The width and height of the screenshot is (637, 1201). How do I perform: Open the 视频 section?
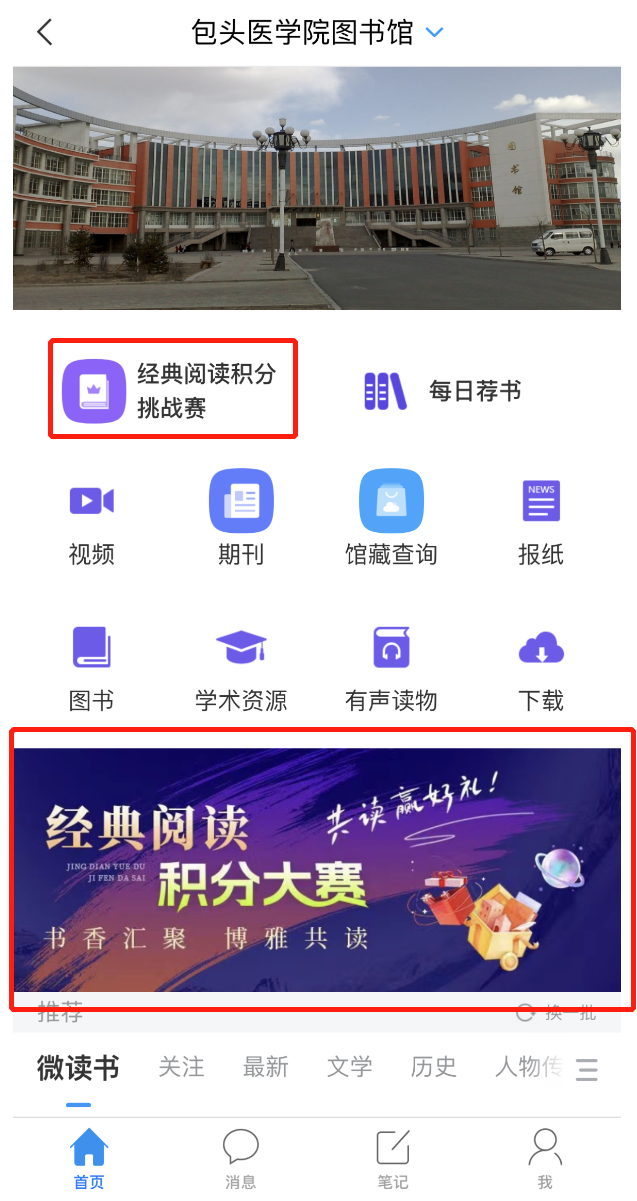[92, 521]
